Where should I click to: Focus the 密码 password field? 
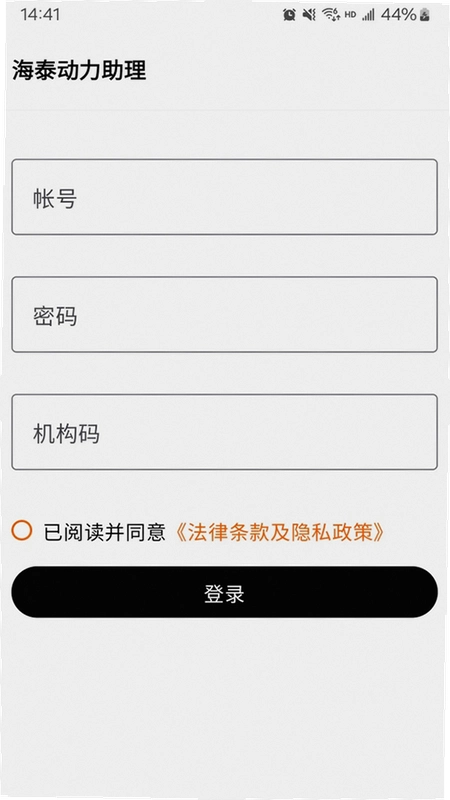point(224,314)
